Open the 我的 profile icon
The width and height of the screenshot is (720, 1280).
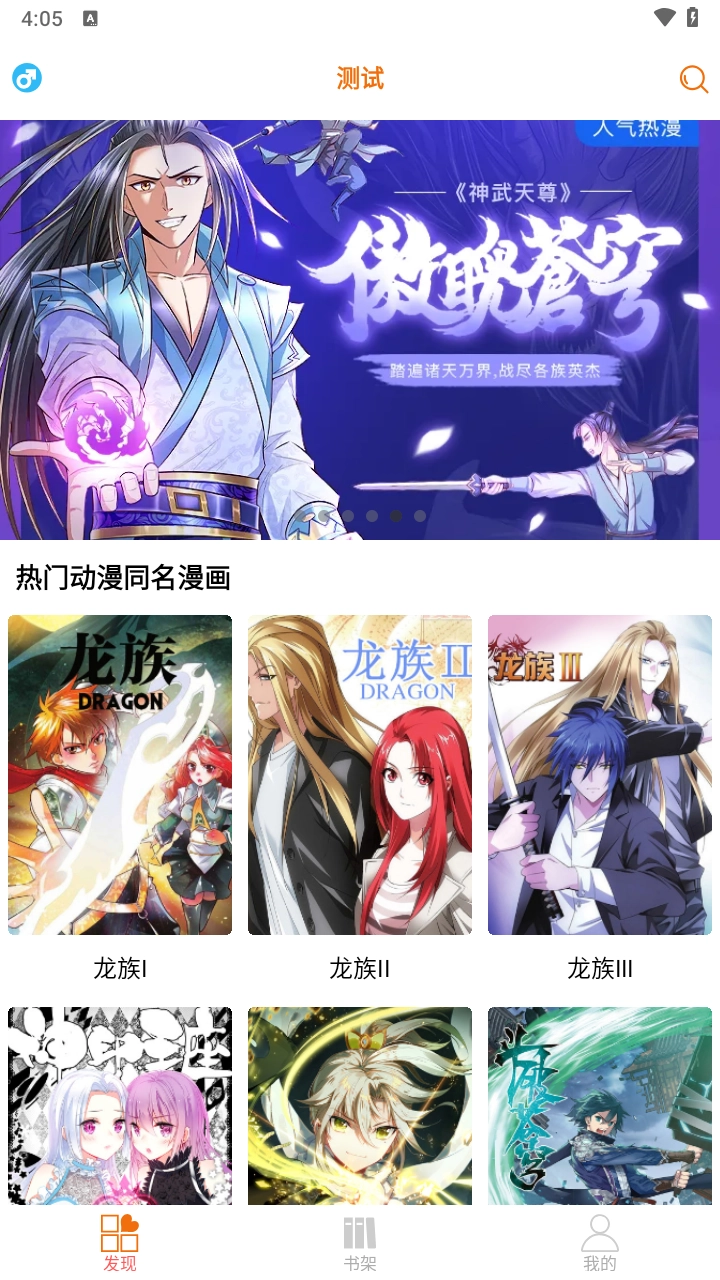coord(599,1232)
